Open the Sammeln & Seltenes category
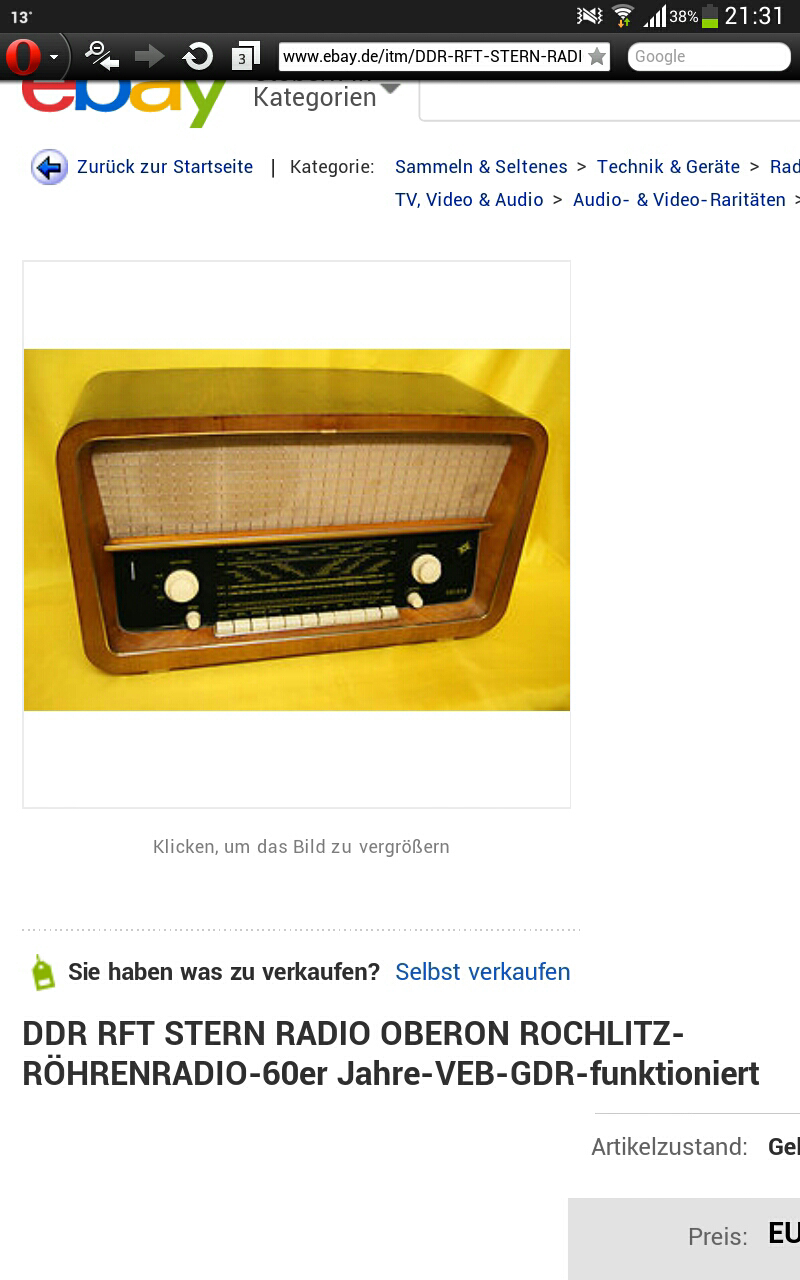Screen dimensions: 800x1280 [481, 167]
